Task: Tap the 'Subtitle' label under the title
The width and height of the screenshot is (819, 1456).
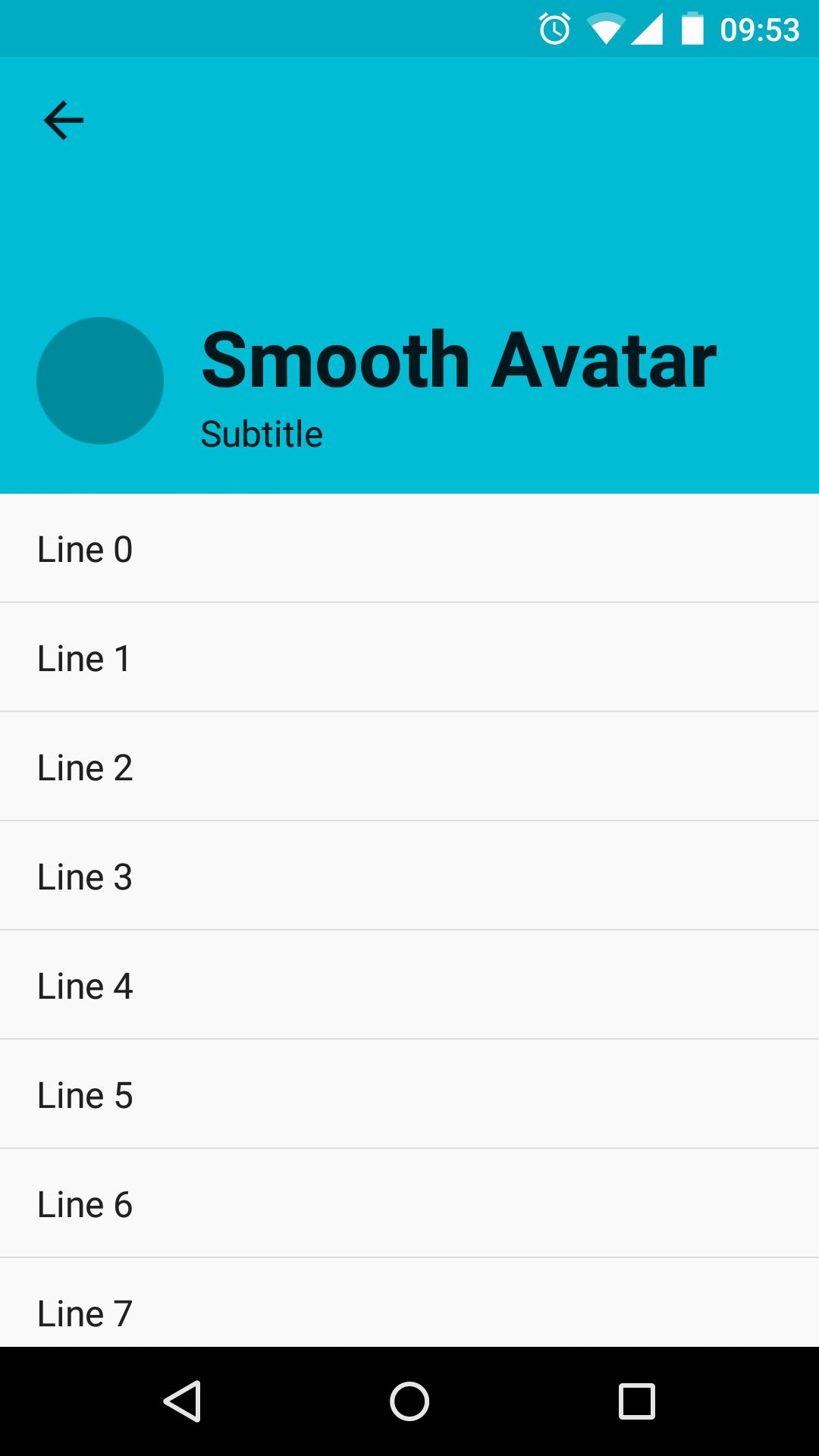Action: point(262,434)
